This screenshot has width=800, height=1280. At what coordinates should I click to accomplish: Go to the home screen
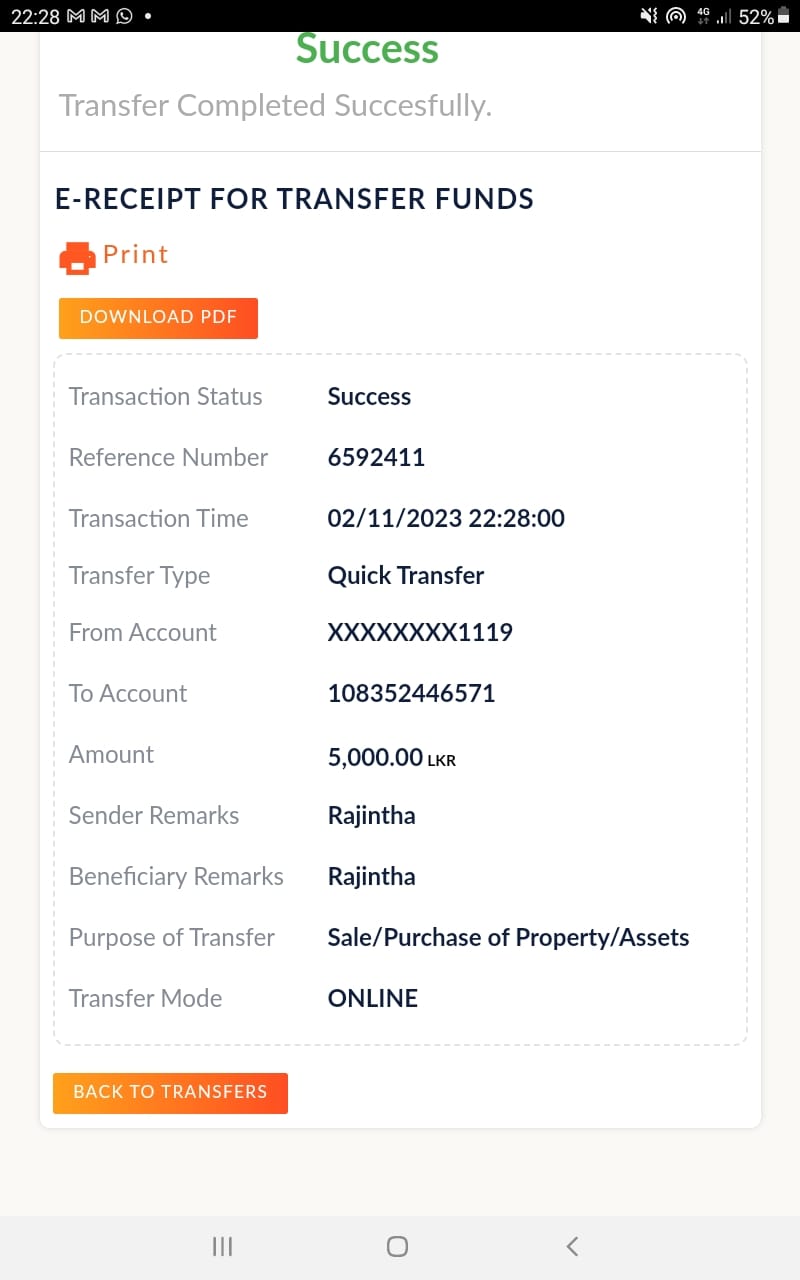pos(397,1246)
